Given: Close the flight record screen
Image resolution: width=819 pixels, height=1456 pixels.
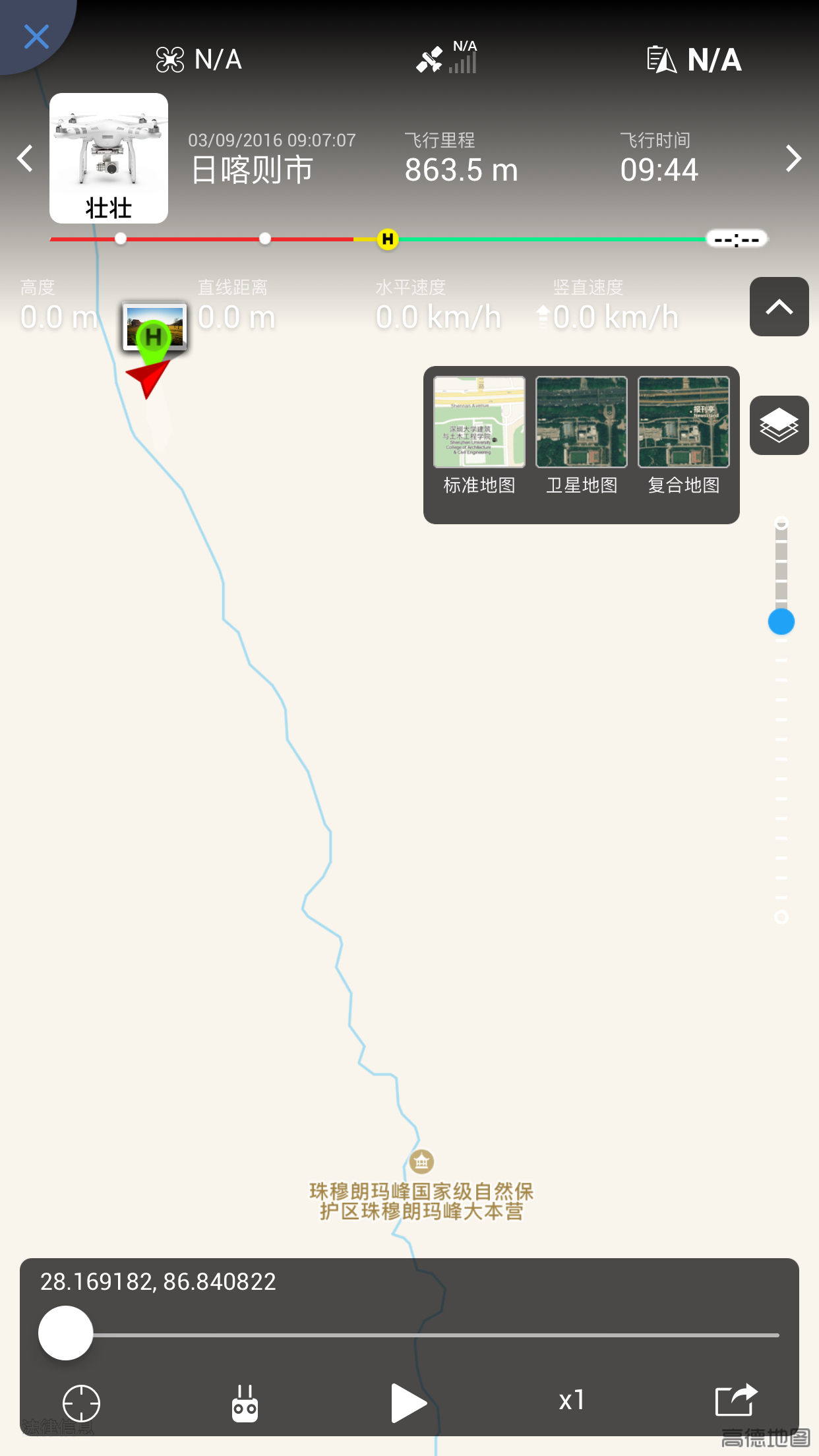Looking at the screenshot, I should (x=36, y=37).
